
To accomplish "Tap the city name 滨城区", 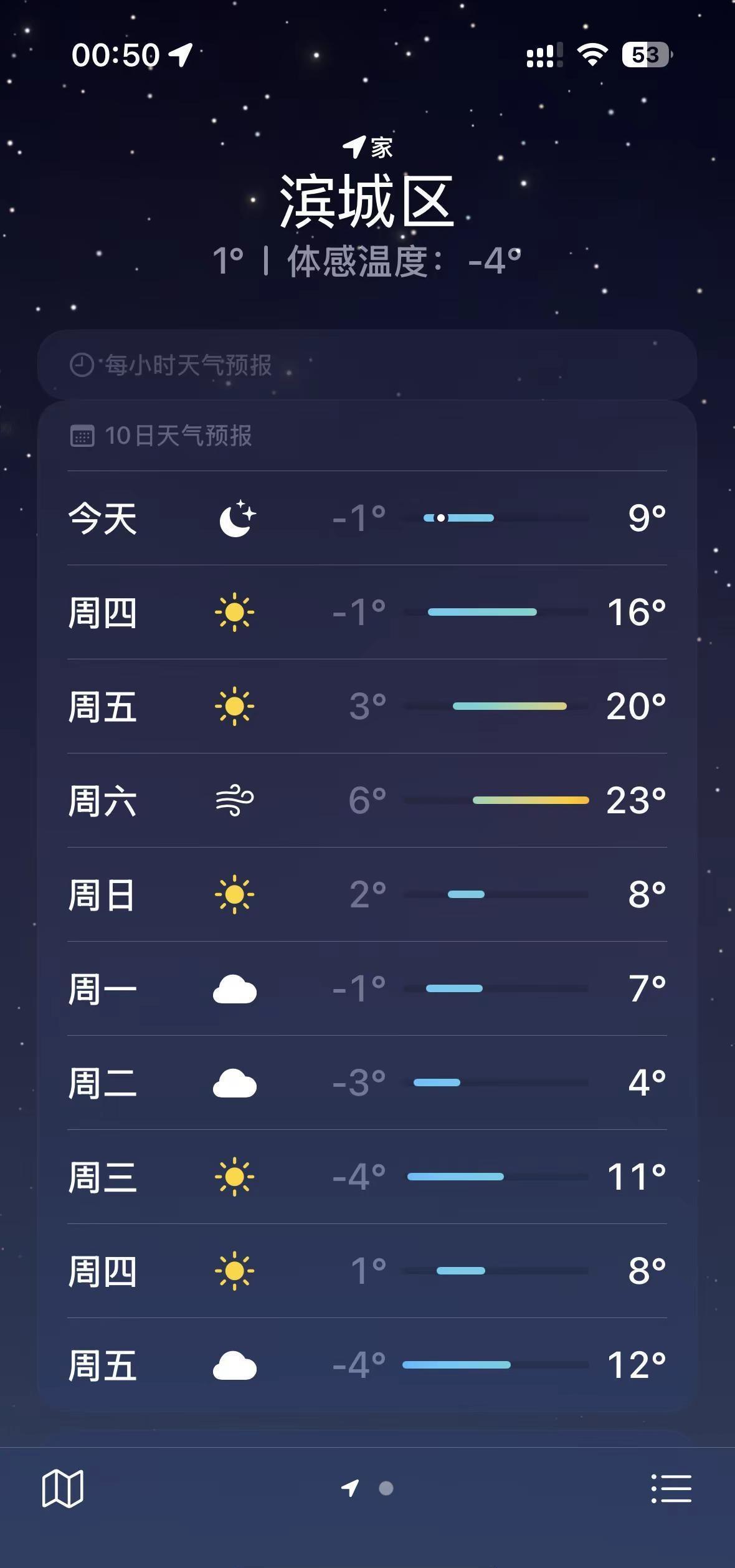I will [x=367, y=198].
